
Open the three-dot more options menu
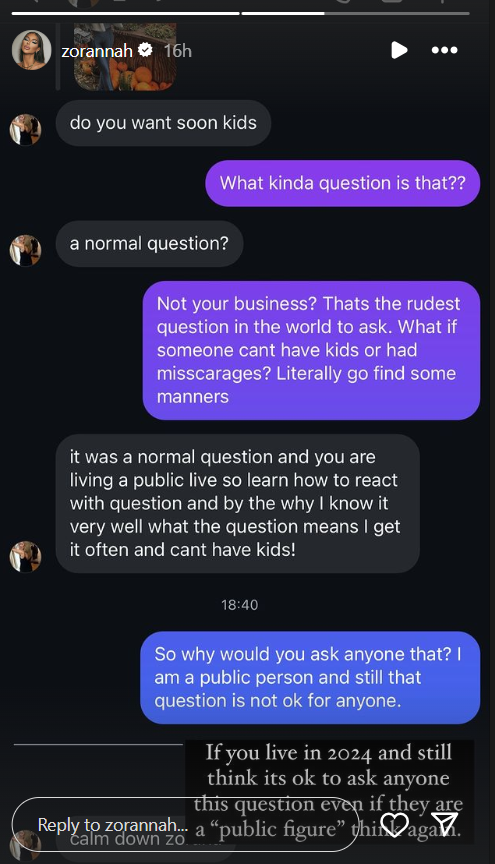(x=444, y=50)
